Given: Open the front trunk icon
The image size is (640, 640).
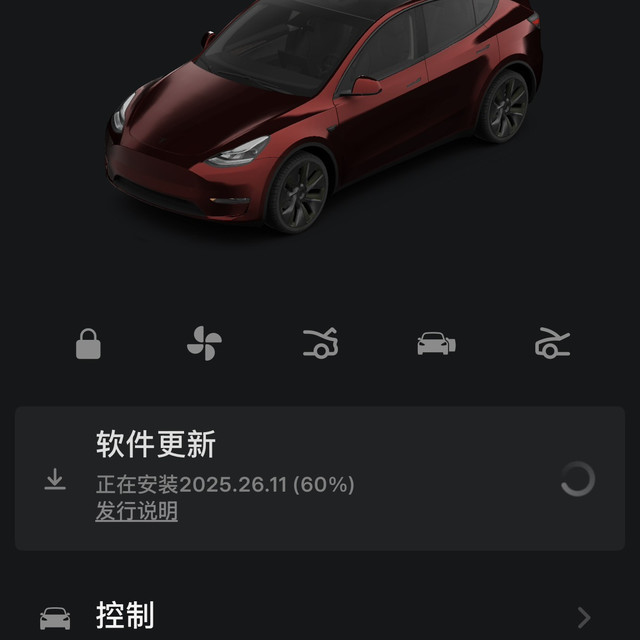Looking at the screenshot, I should 320,344.
